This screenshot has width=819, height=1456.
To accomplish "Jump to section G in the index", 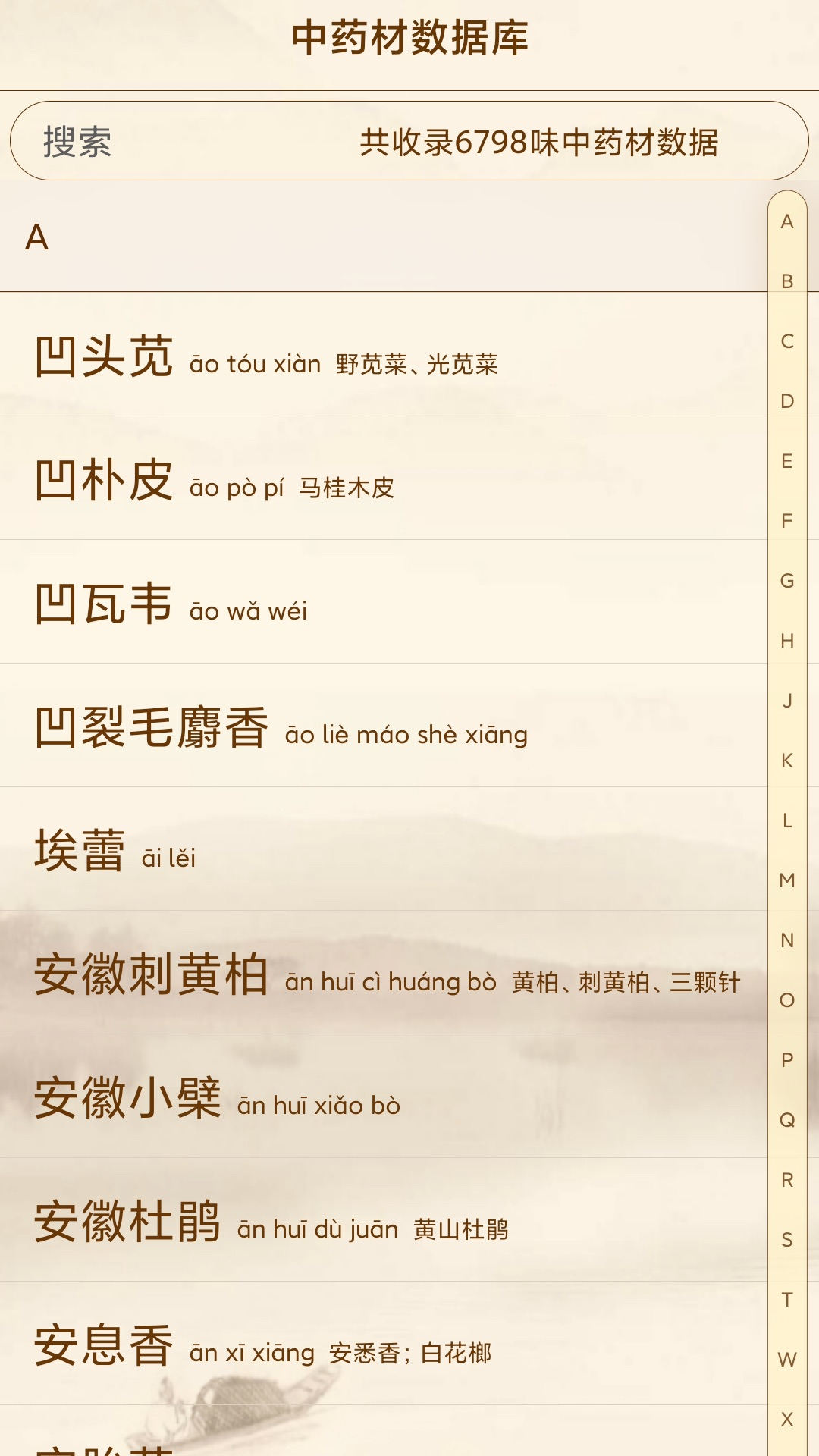I will point(786,580).
